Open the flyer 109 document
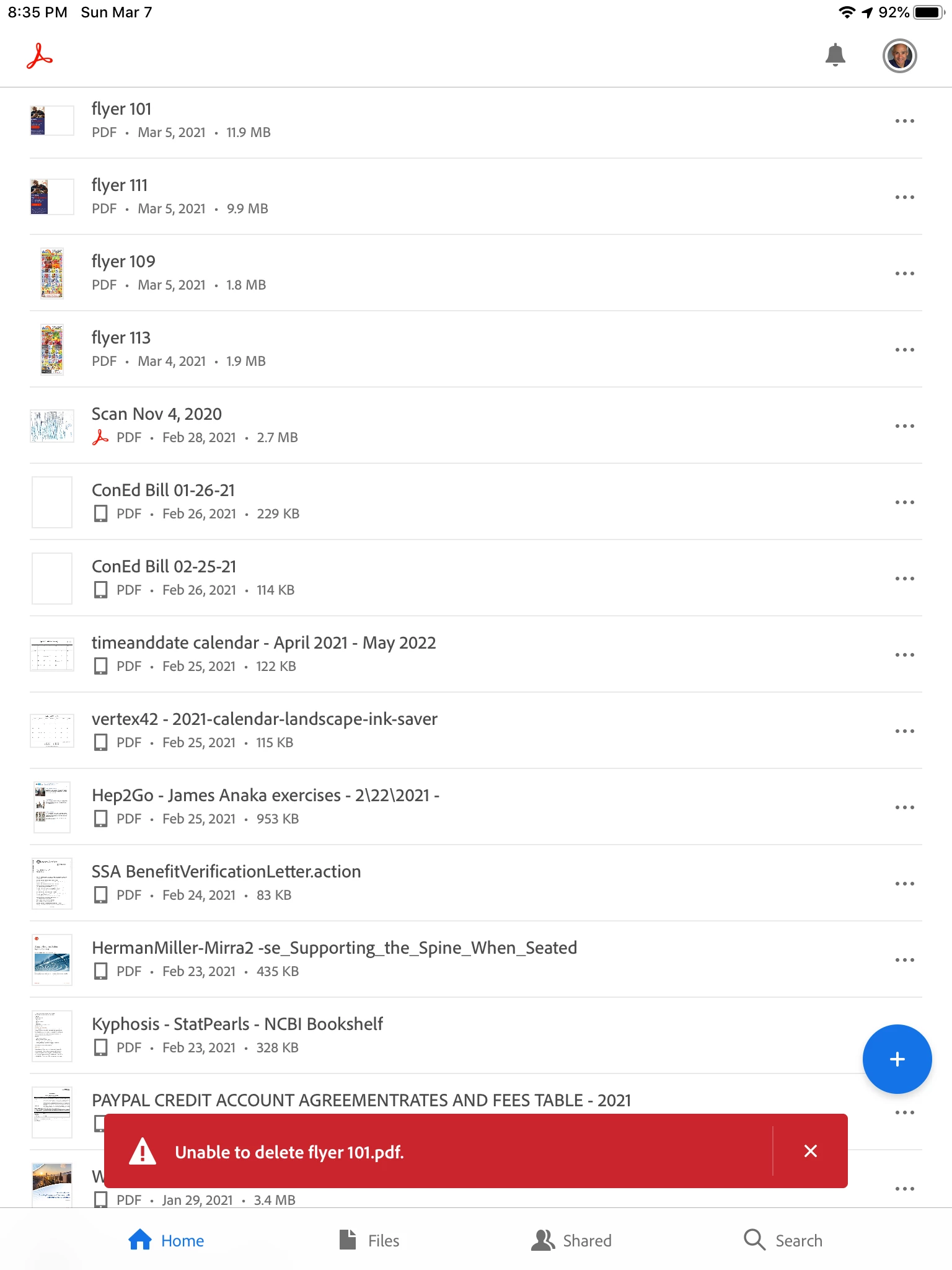The width and height of the screenshot is (952, 1270). (123, 262)
